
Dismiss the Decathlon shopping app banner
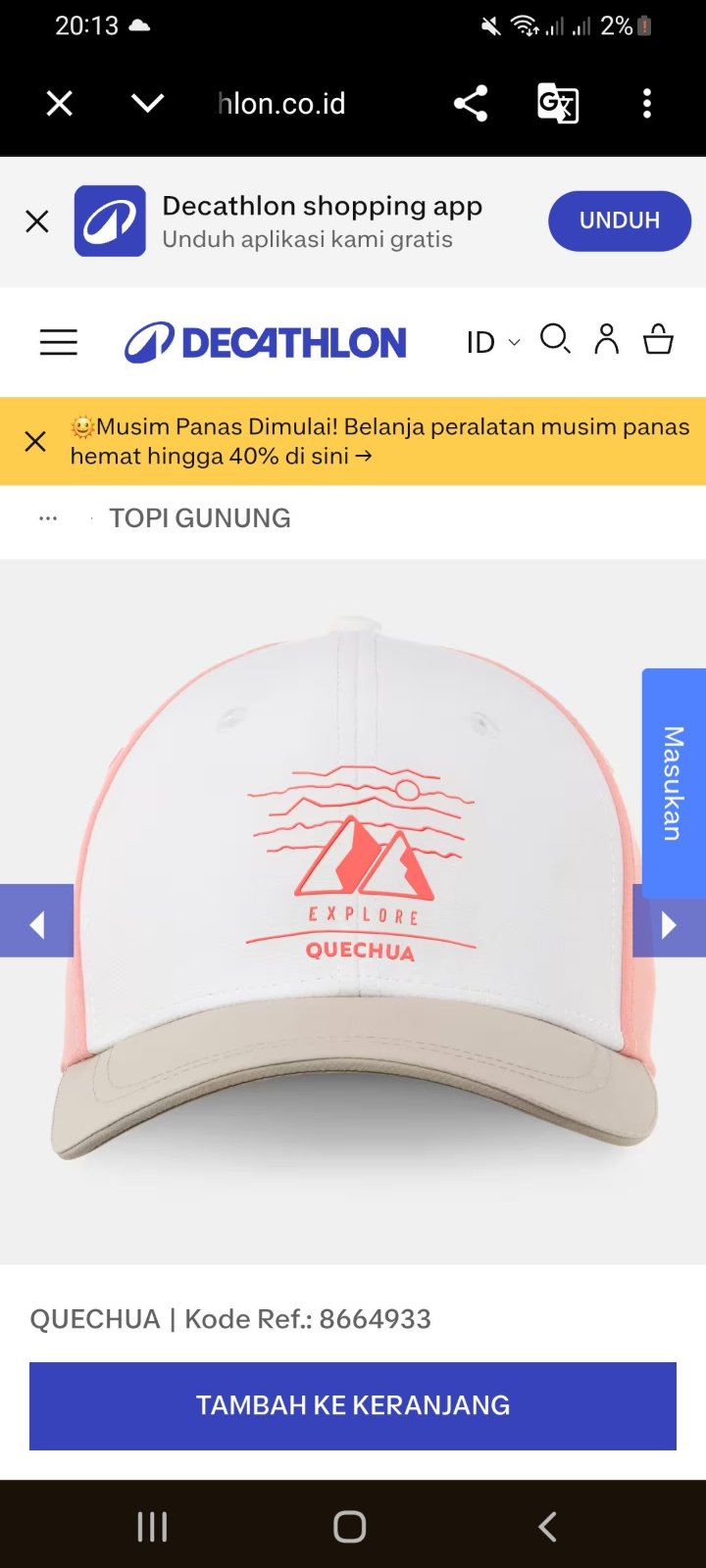(37, 221)
